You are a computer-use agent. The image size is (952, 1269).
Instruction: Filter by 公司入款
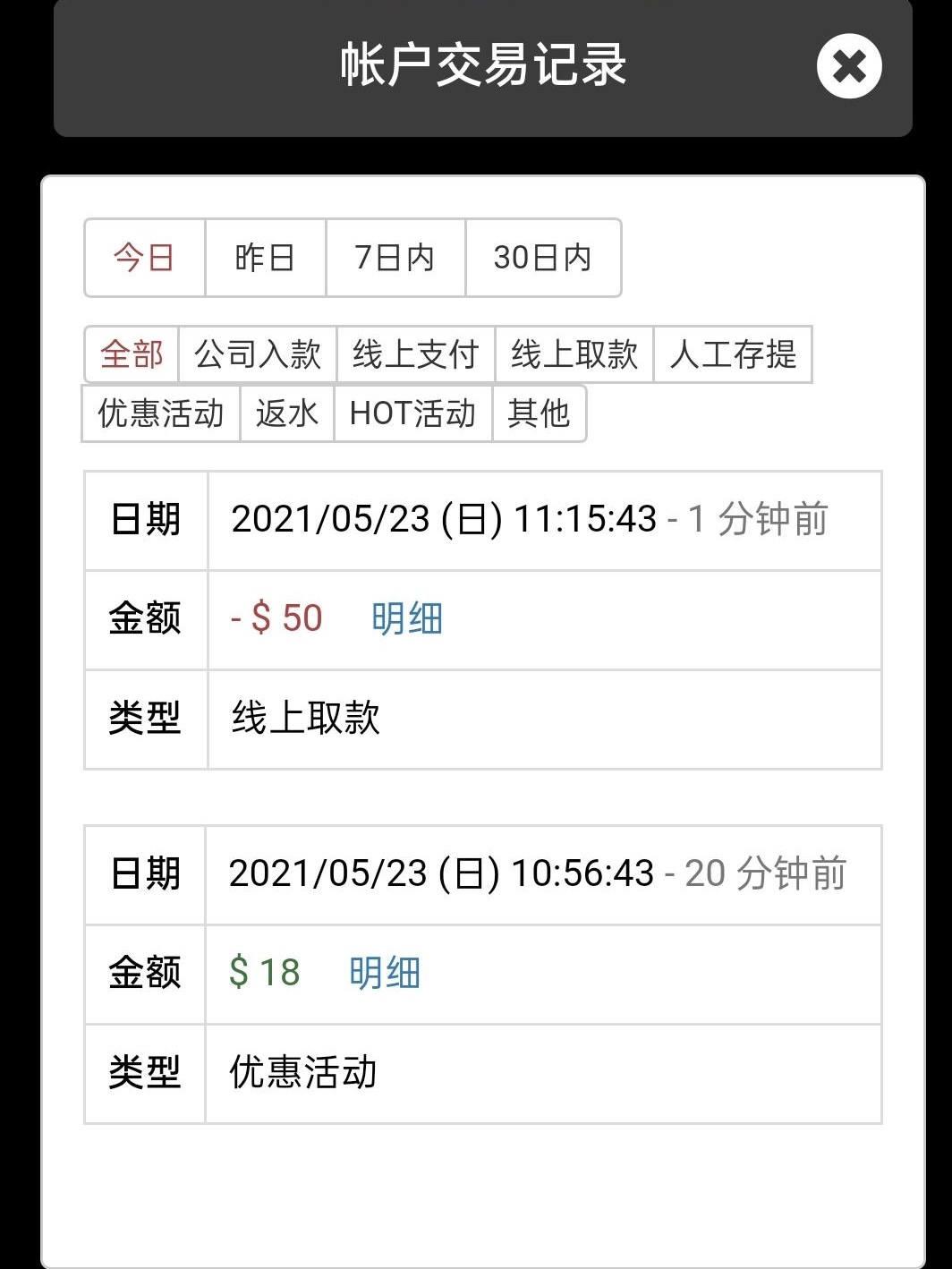pyautogui.click(x=258, y=354)
